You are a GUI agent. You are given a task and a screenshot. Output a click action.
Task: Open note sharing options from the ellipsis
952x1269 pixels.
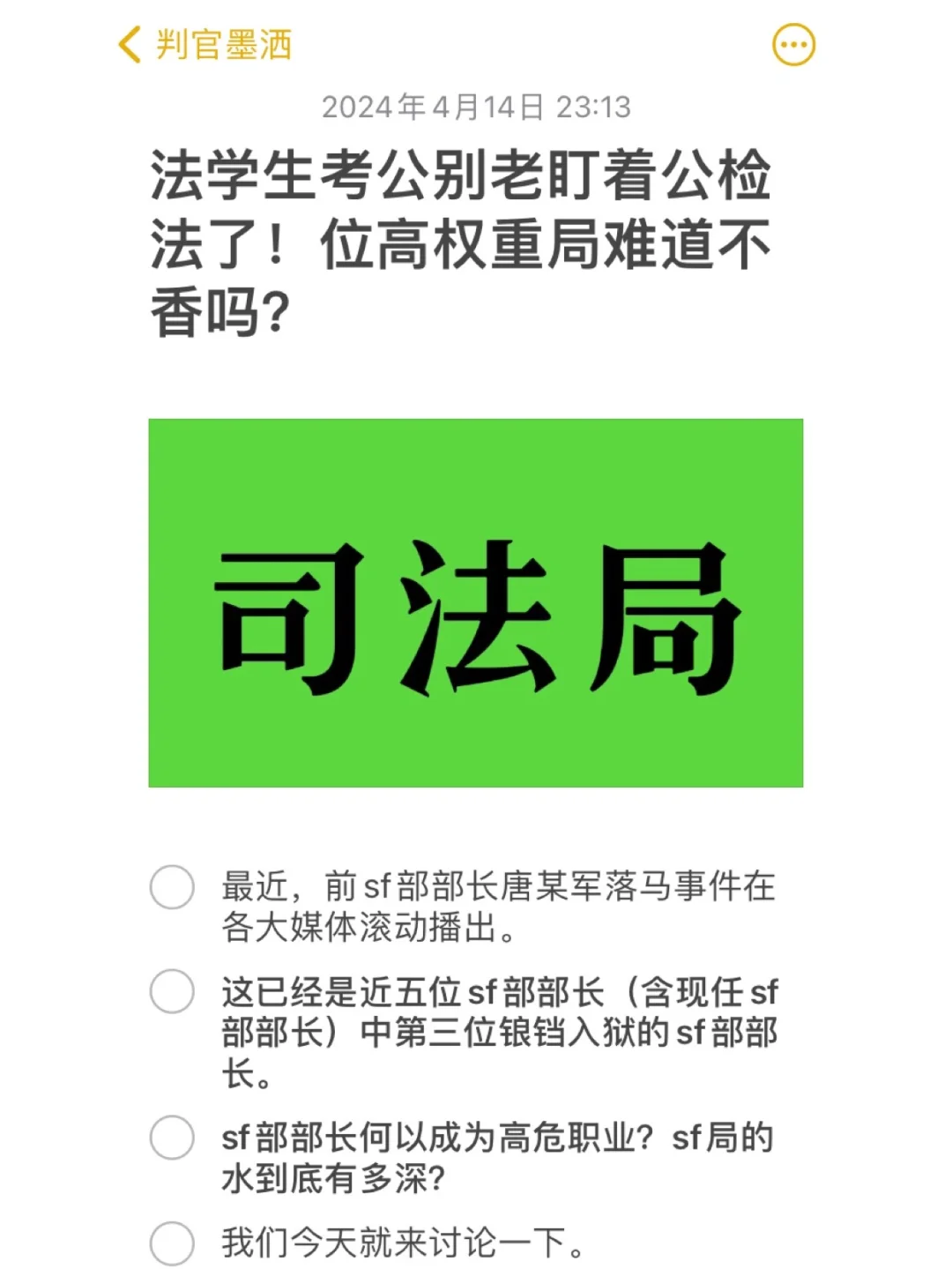point(792,45)
